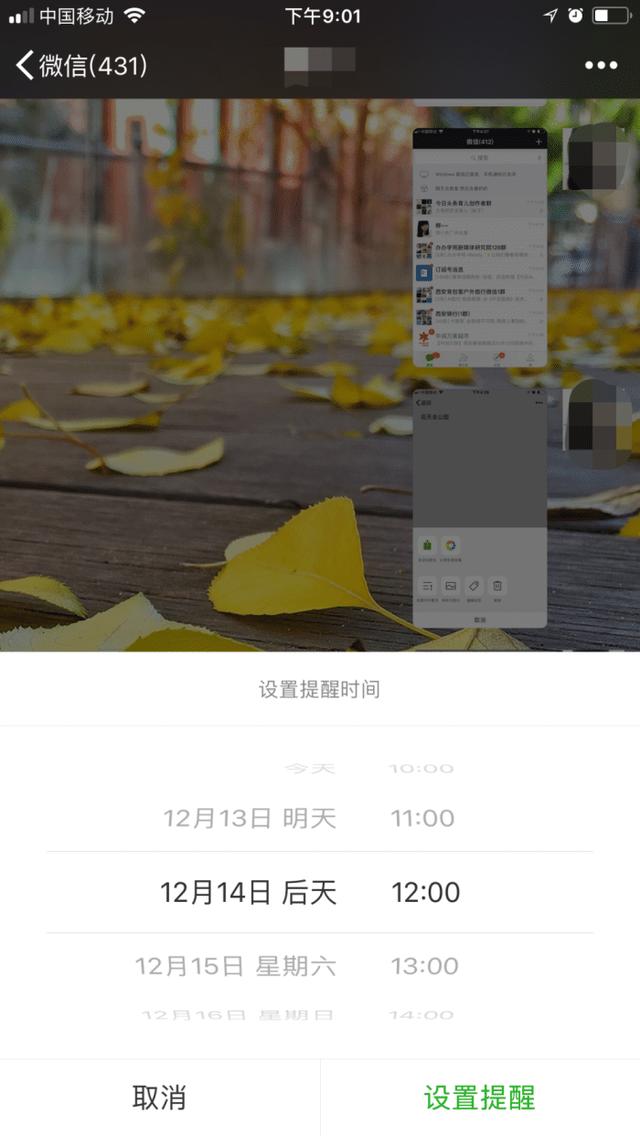The image size is (640, 1136).
Task: Select 12月13日 明天 in the date picker
Action: (x=249, y=819)
